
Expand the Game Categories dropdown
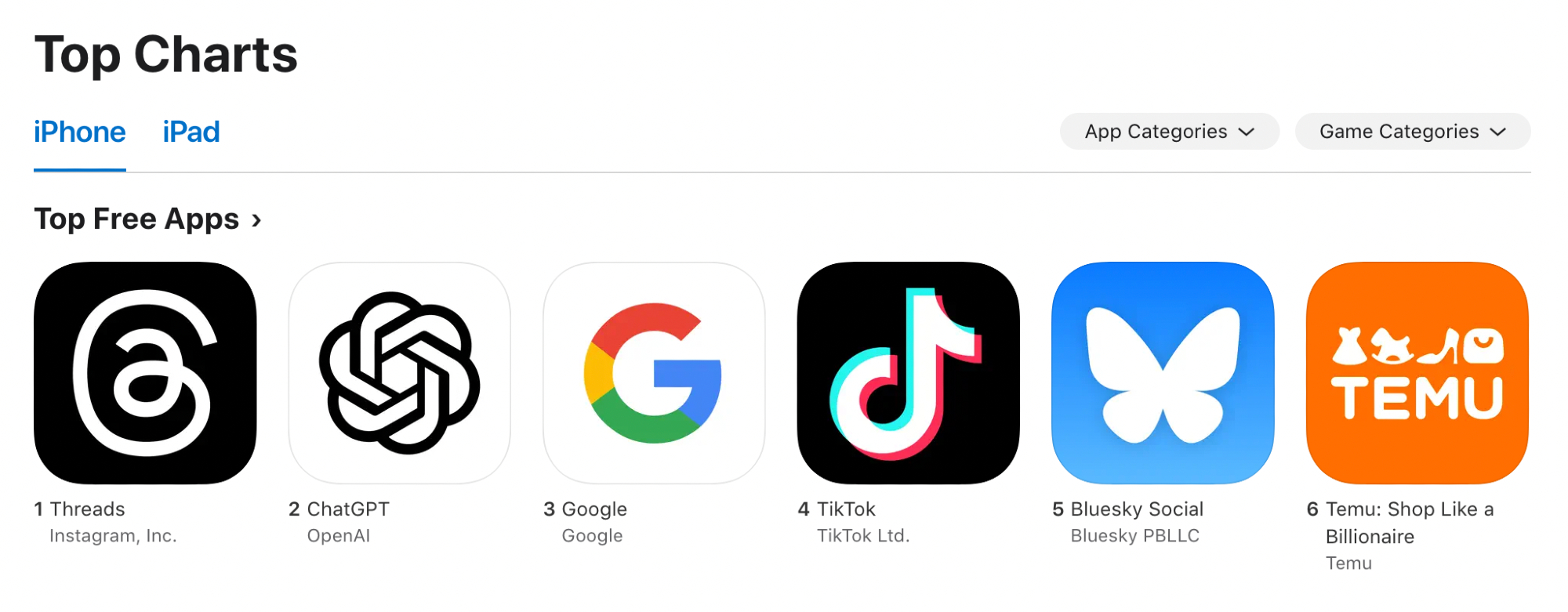click(x=1412, y=132)
